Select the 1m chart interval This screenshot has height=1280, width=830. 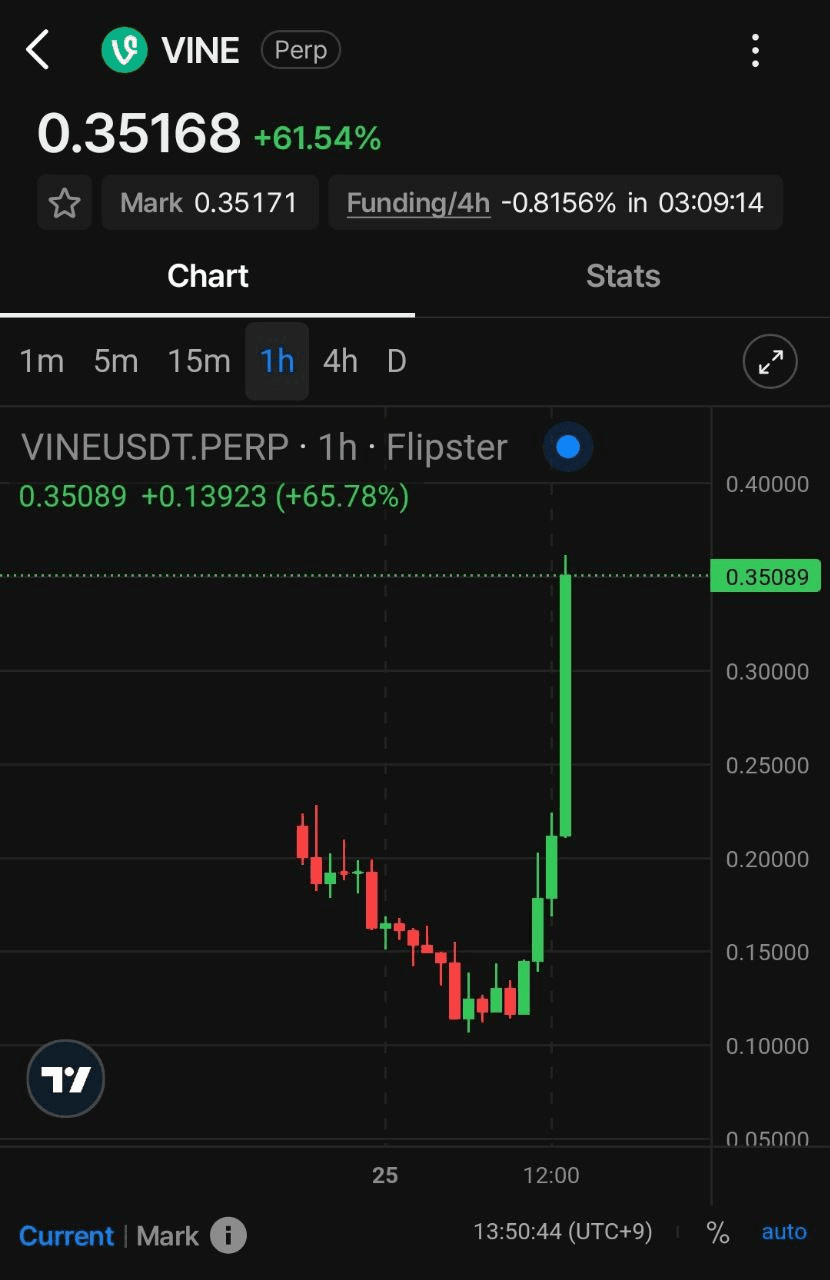(x=42, y=361)
